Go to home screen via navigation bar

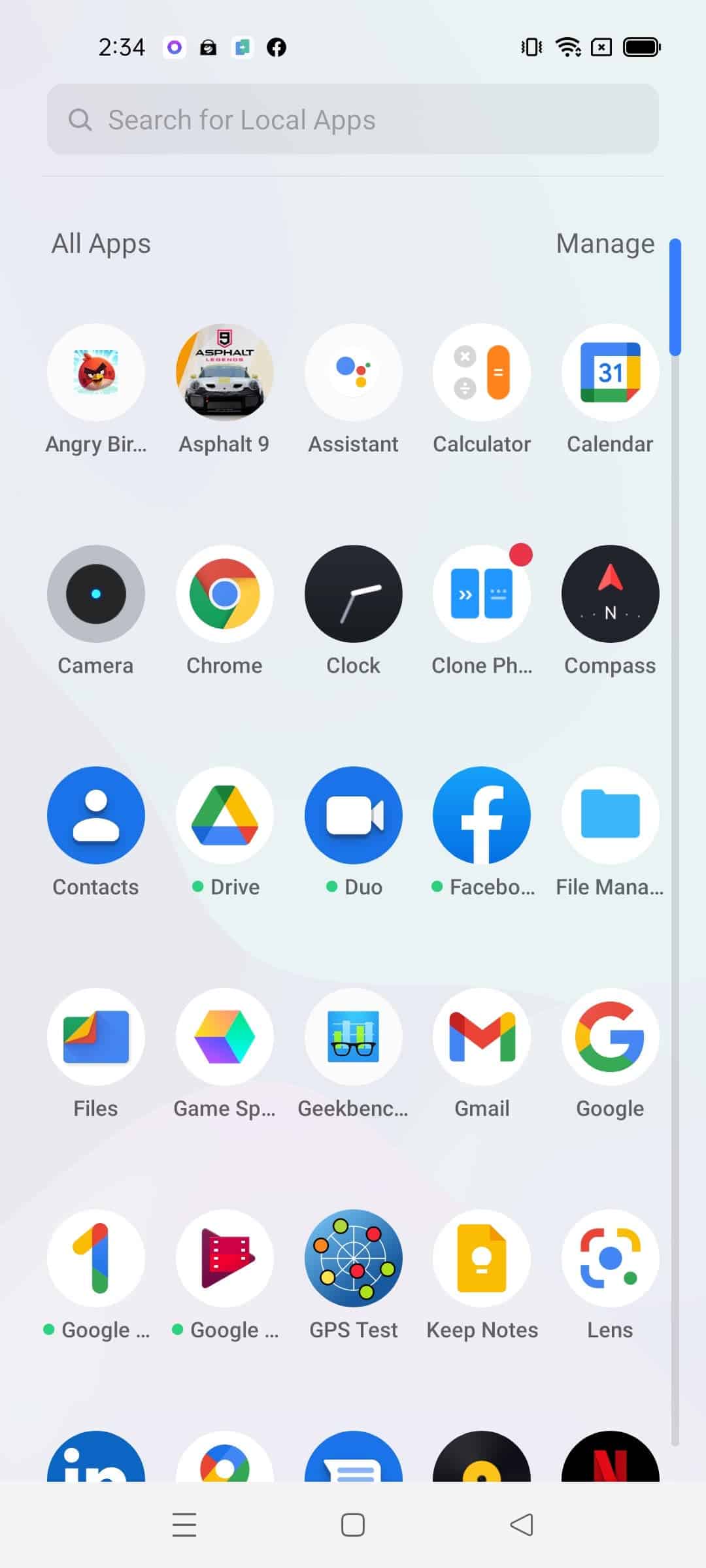click(353, 1525)
